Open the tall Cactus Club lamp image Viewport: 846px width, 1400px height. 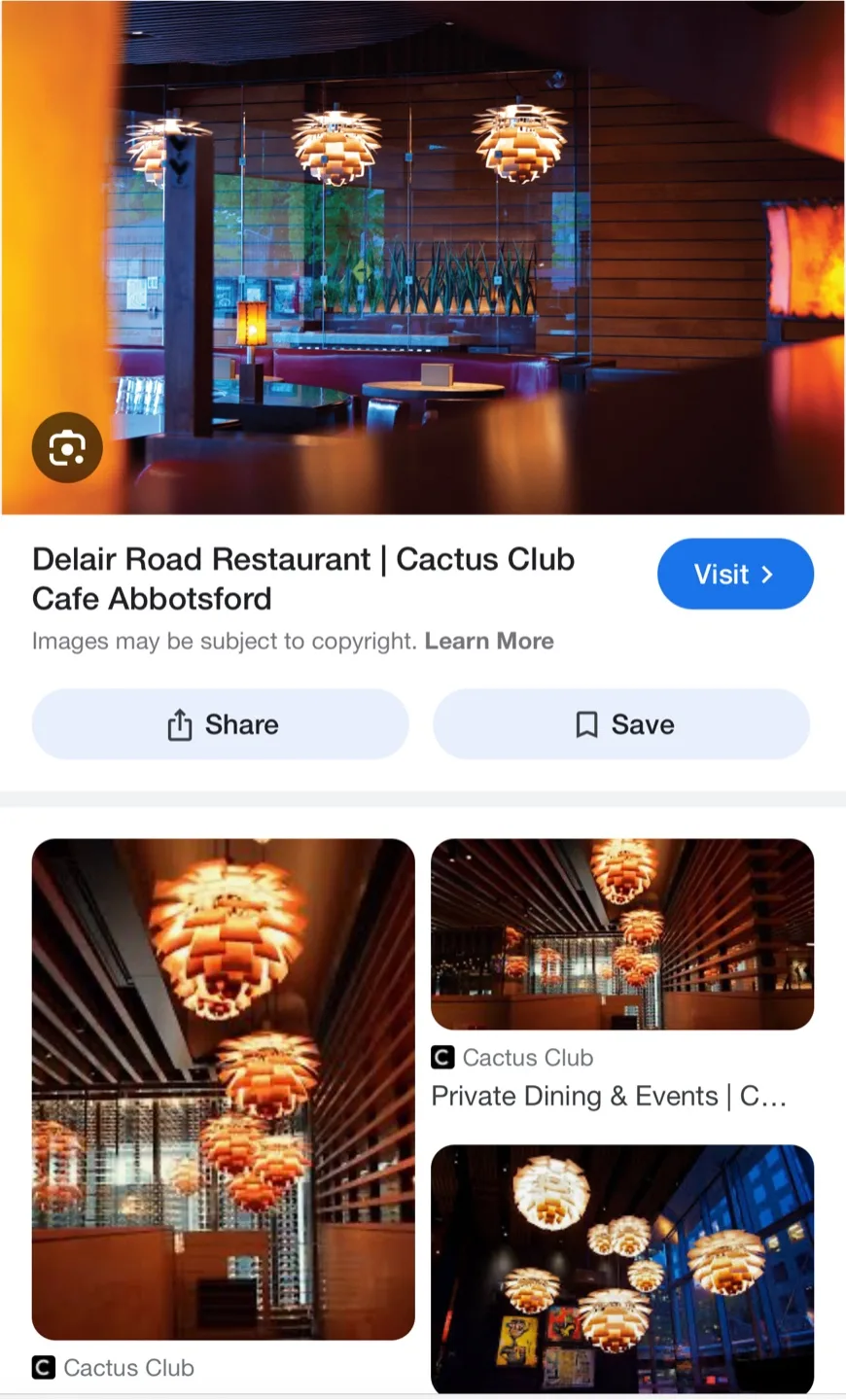point(224,1089)
